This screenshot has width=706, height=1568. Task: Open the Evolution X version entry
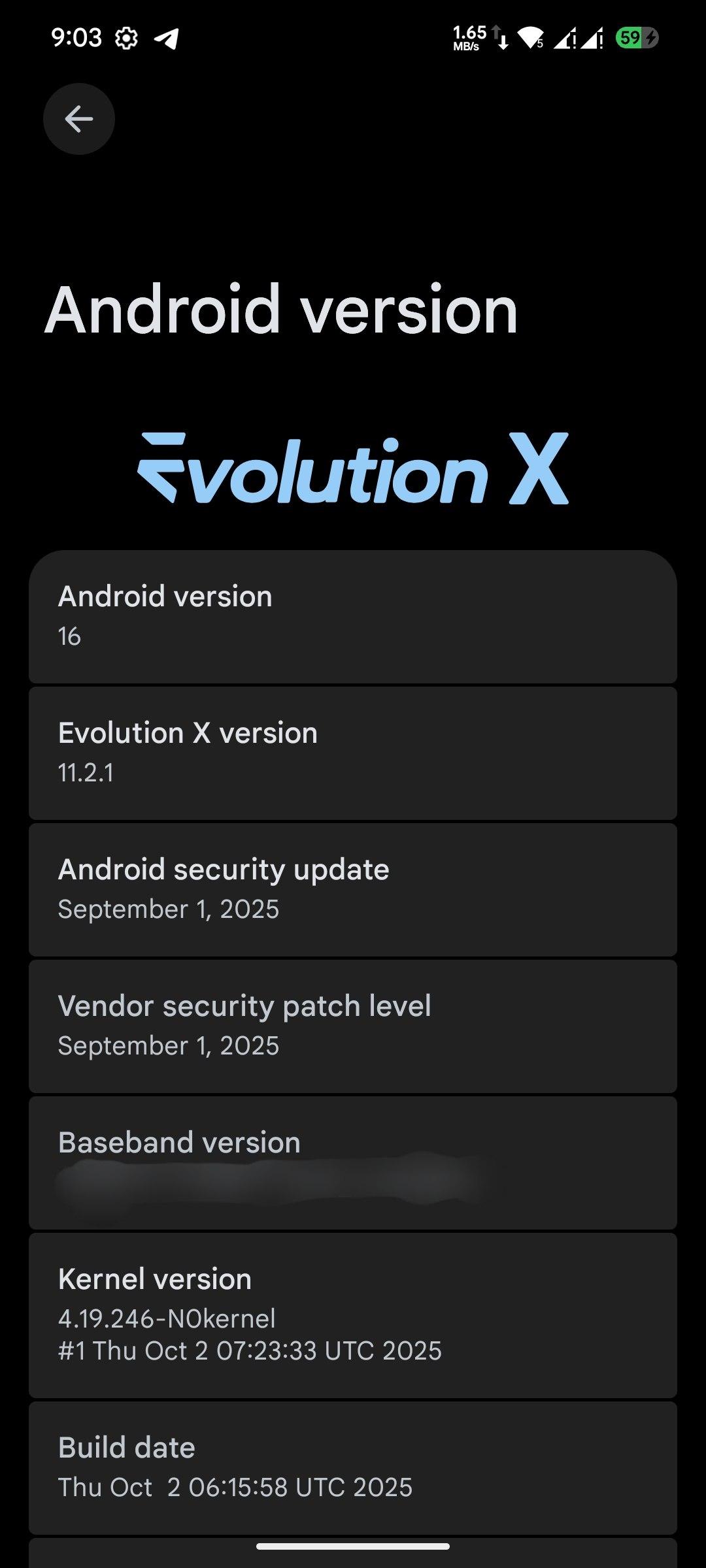353,753
